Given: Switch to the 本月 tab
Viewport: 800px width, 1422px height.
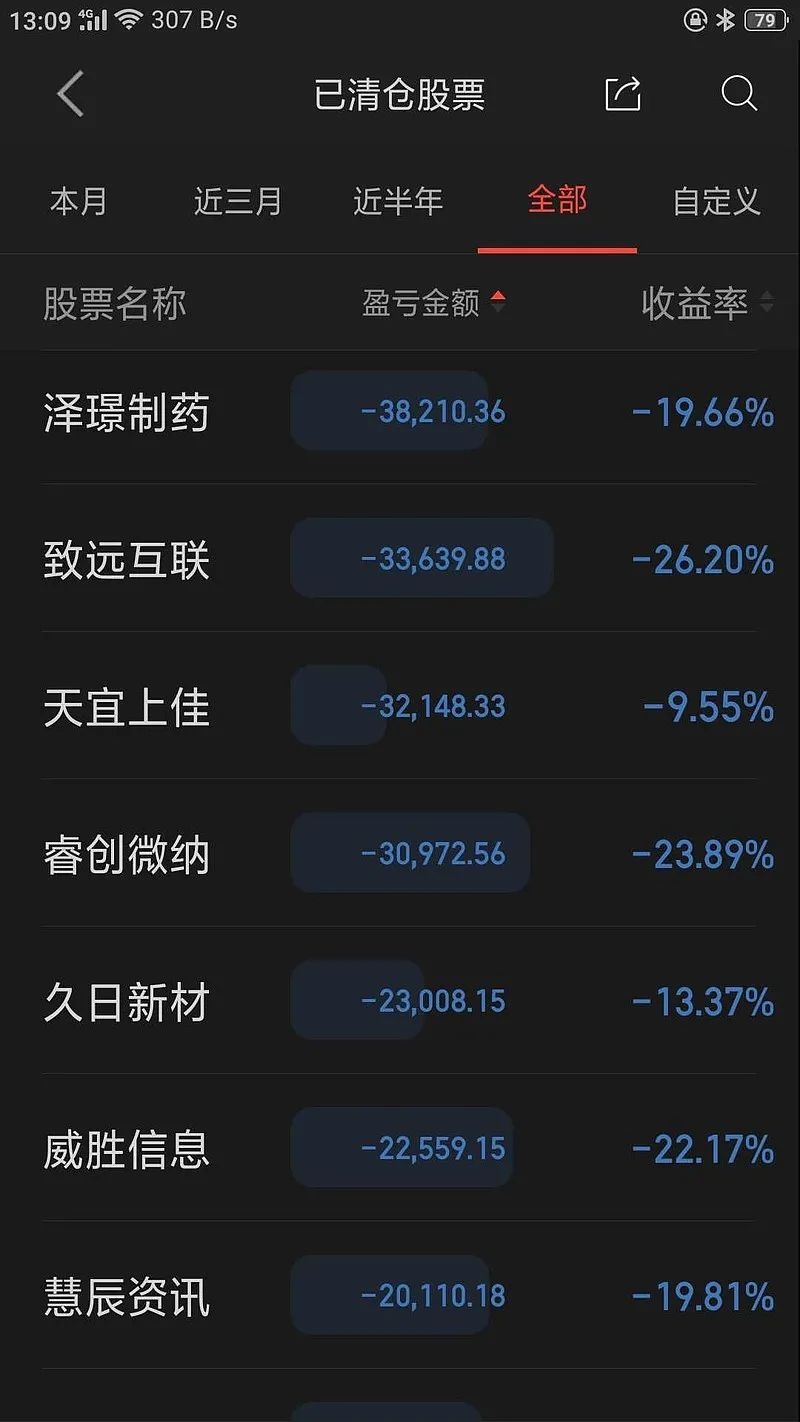Looking at the screenshot, I should click(x=79, y=202).
